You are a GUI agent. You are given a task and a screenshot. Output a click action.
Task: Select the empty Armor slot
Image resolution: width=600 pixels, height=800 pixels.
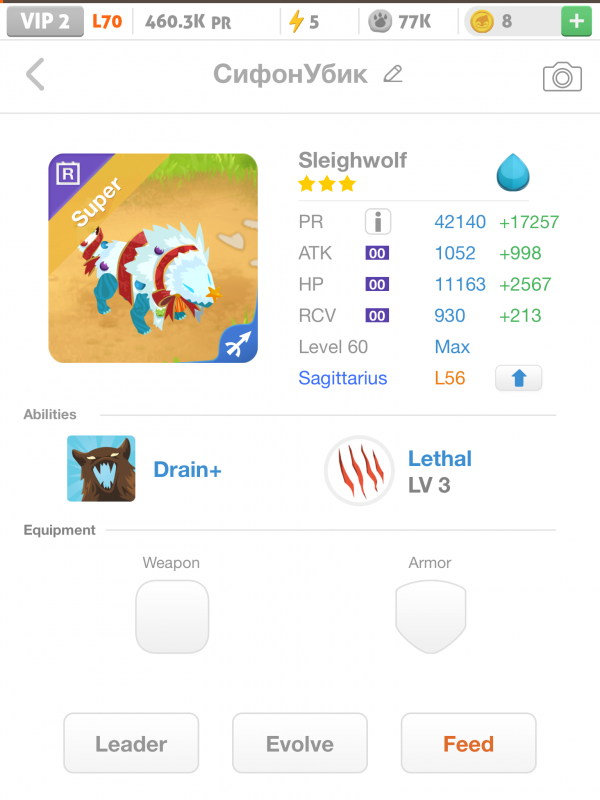click(431, 616)
